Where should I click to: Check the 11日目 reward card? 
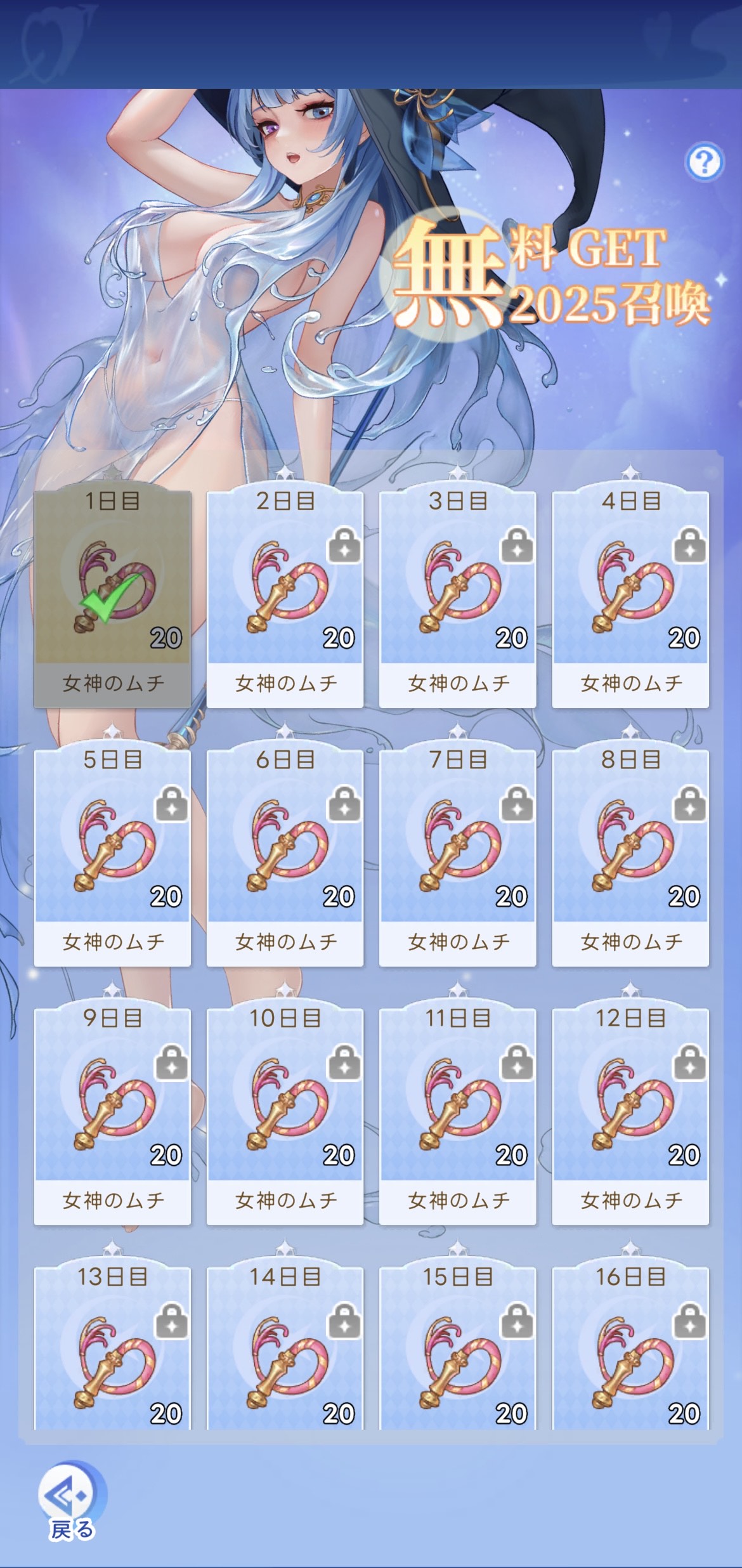click(458, 1115)
